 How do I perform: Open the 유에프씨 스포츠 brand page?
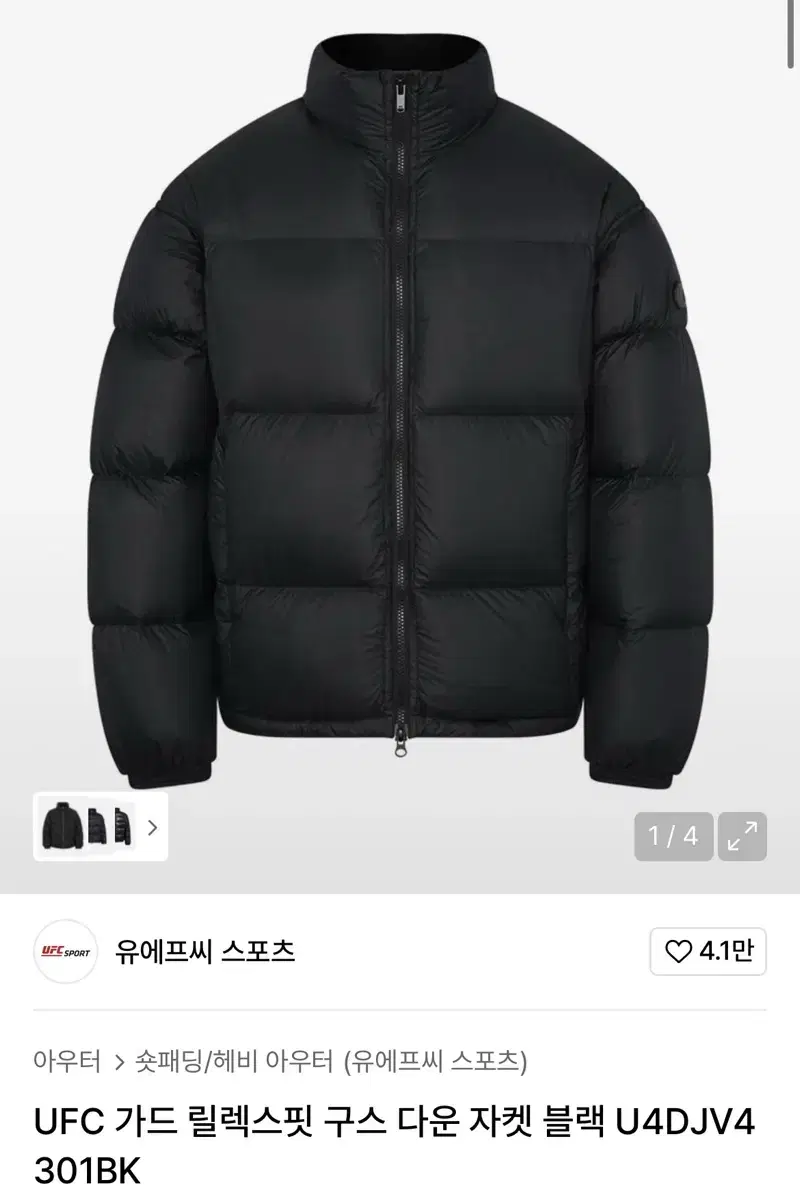[x=205, y=950]
